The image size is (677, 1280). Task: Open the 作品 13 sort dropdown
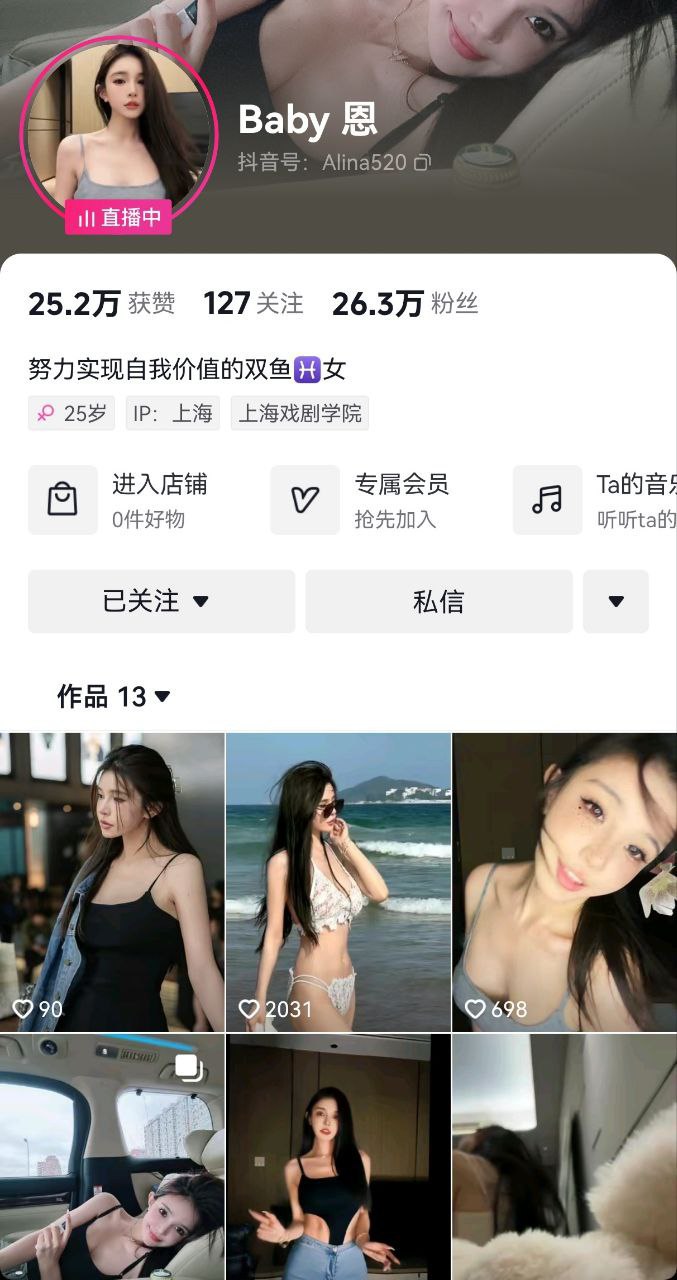[114, 696]
